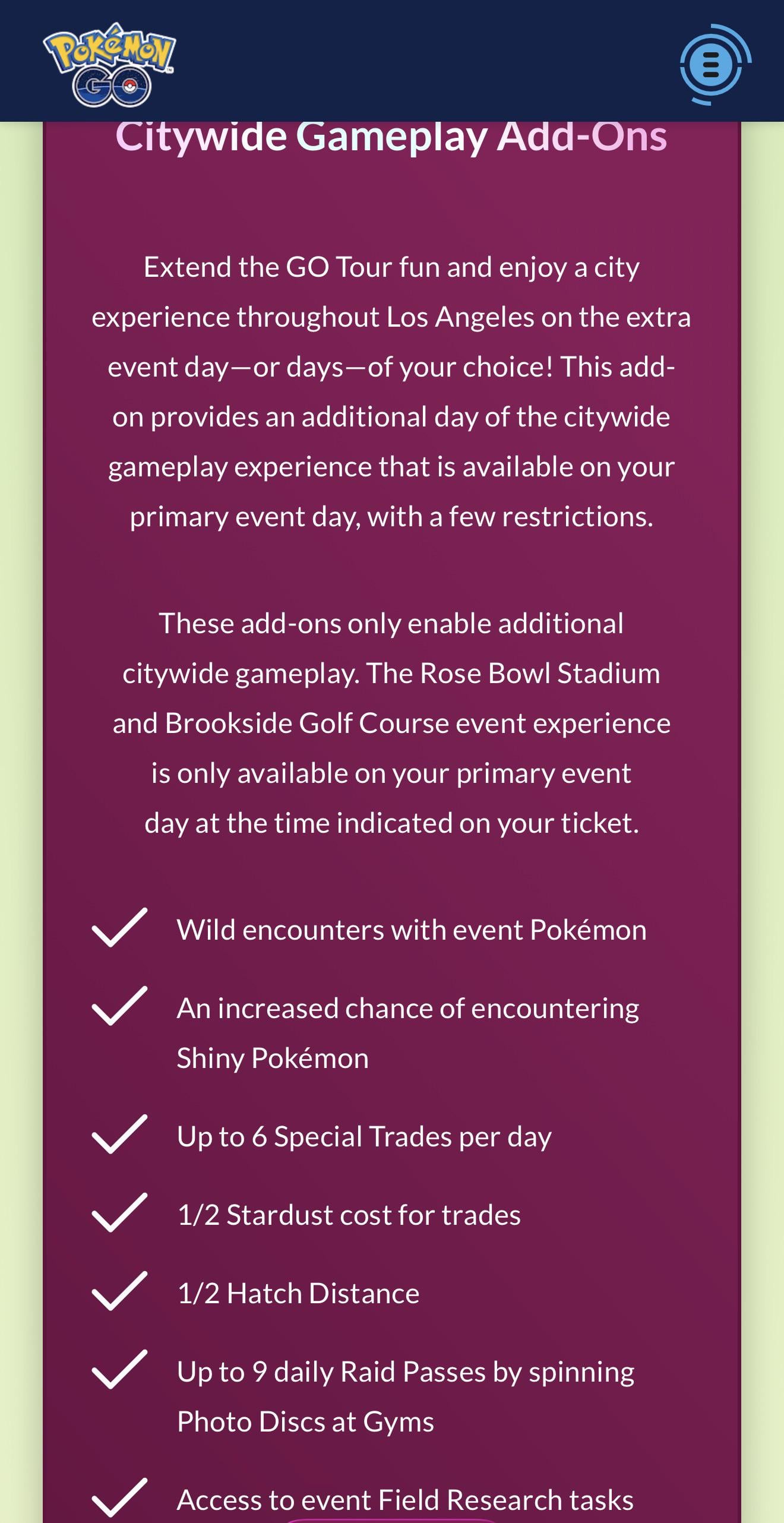Tap the Pokémon GO logo home link
The image size is (784, 1523).
tap(110, 64)
